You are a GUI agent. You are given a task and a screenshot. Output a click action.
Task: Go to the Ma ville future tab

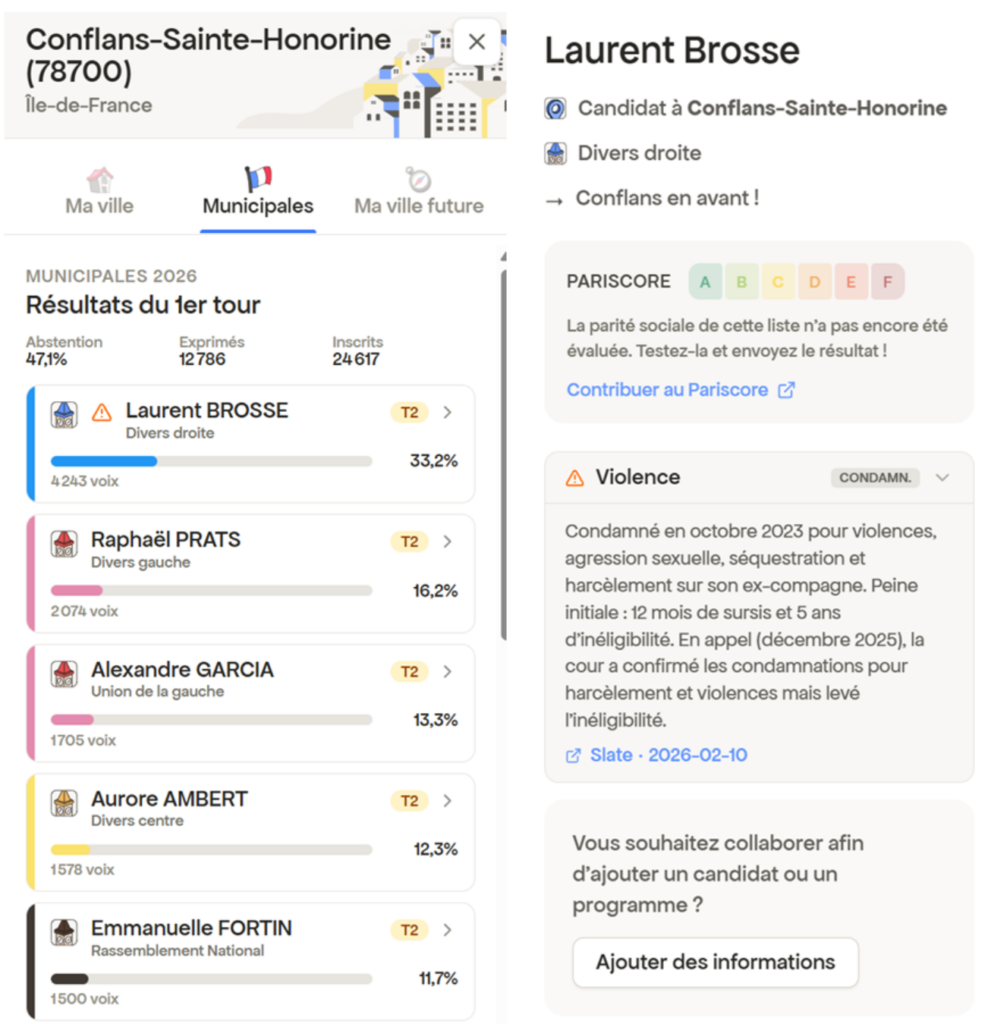(418, 193)
